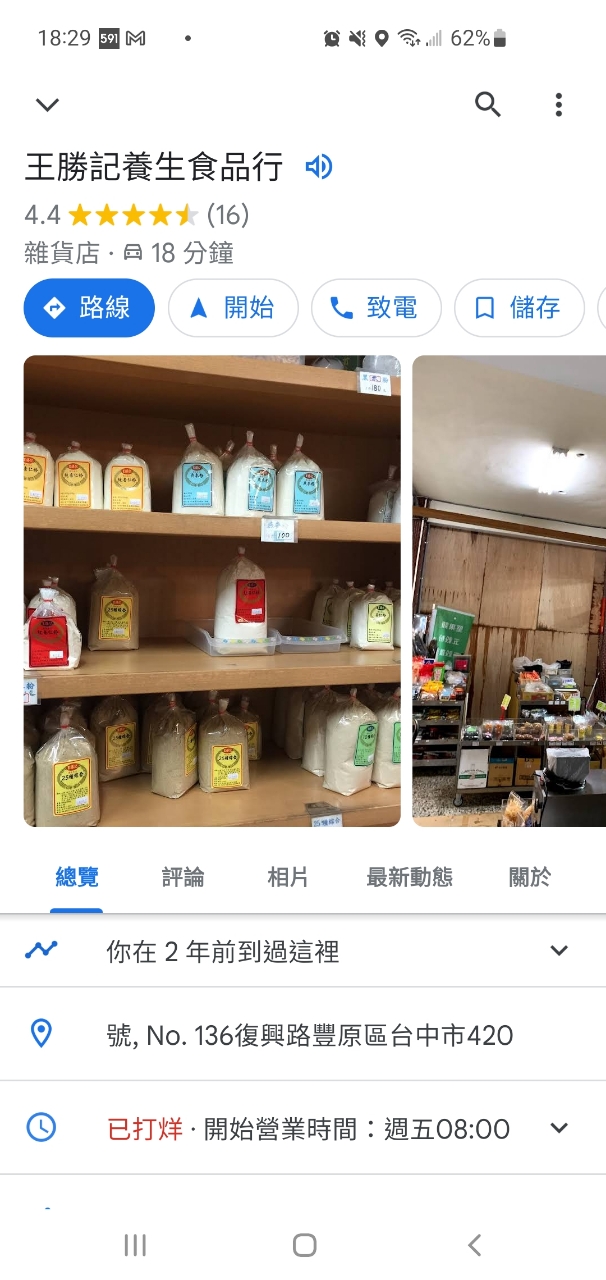Switch to the 相片 photos tab
606x1280 pixels.
(x=288, y=878)
